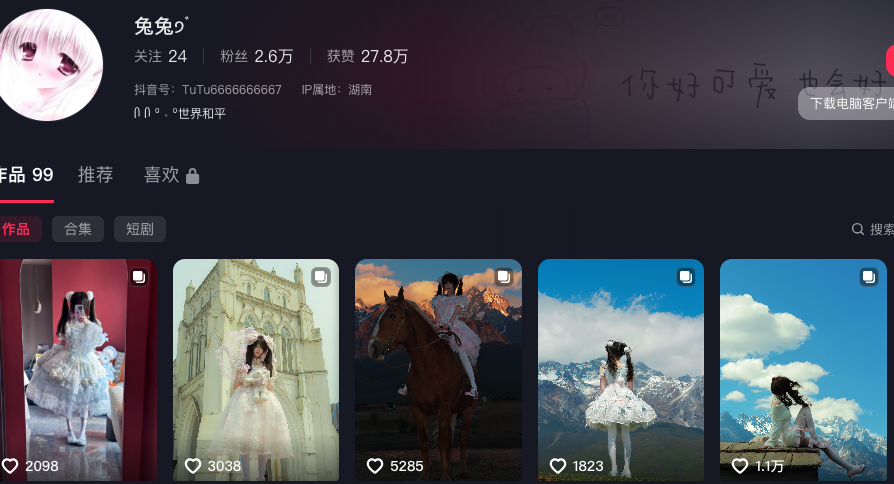
Task: Open the locked 喜欢 tab
Action: point(171,175)
